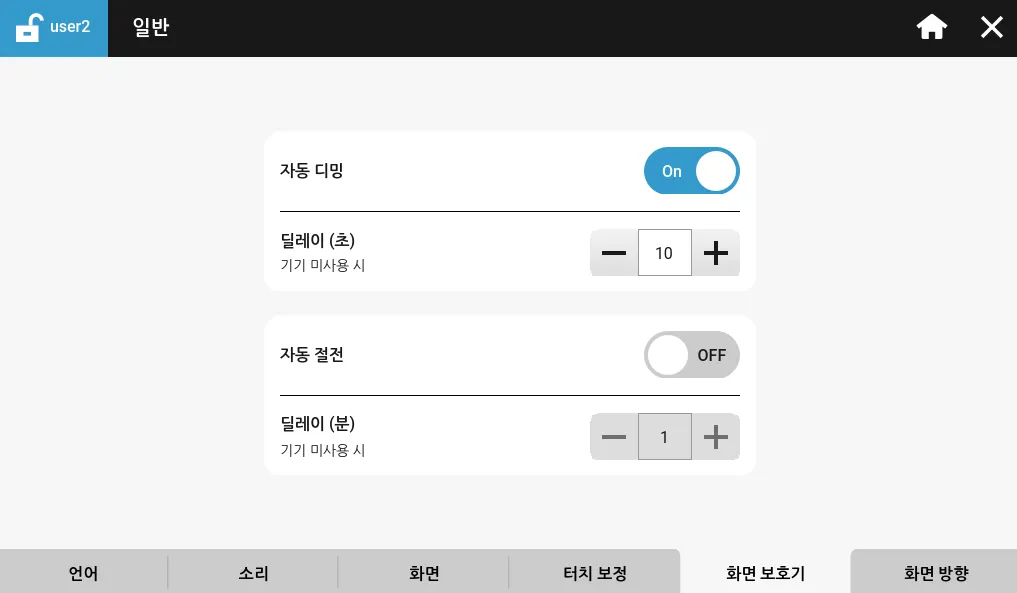The width and height of the screenshot is (1017, 593).
Task: Select the 터치 보정 tab
Action: click(x=594, y=573)
